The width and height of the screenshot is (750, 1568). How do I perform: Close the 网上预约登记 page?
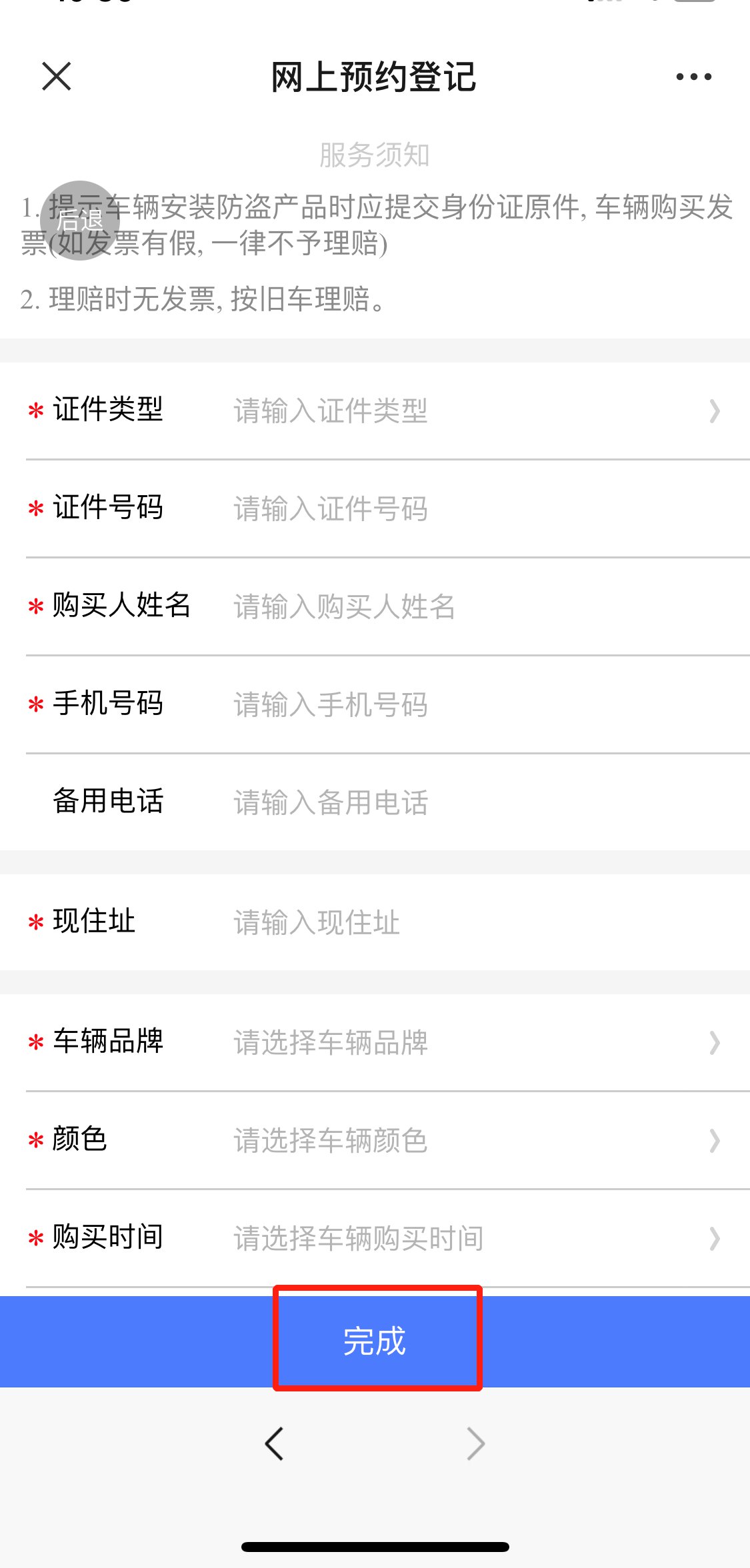coord(57,76)
